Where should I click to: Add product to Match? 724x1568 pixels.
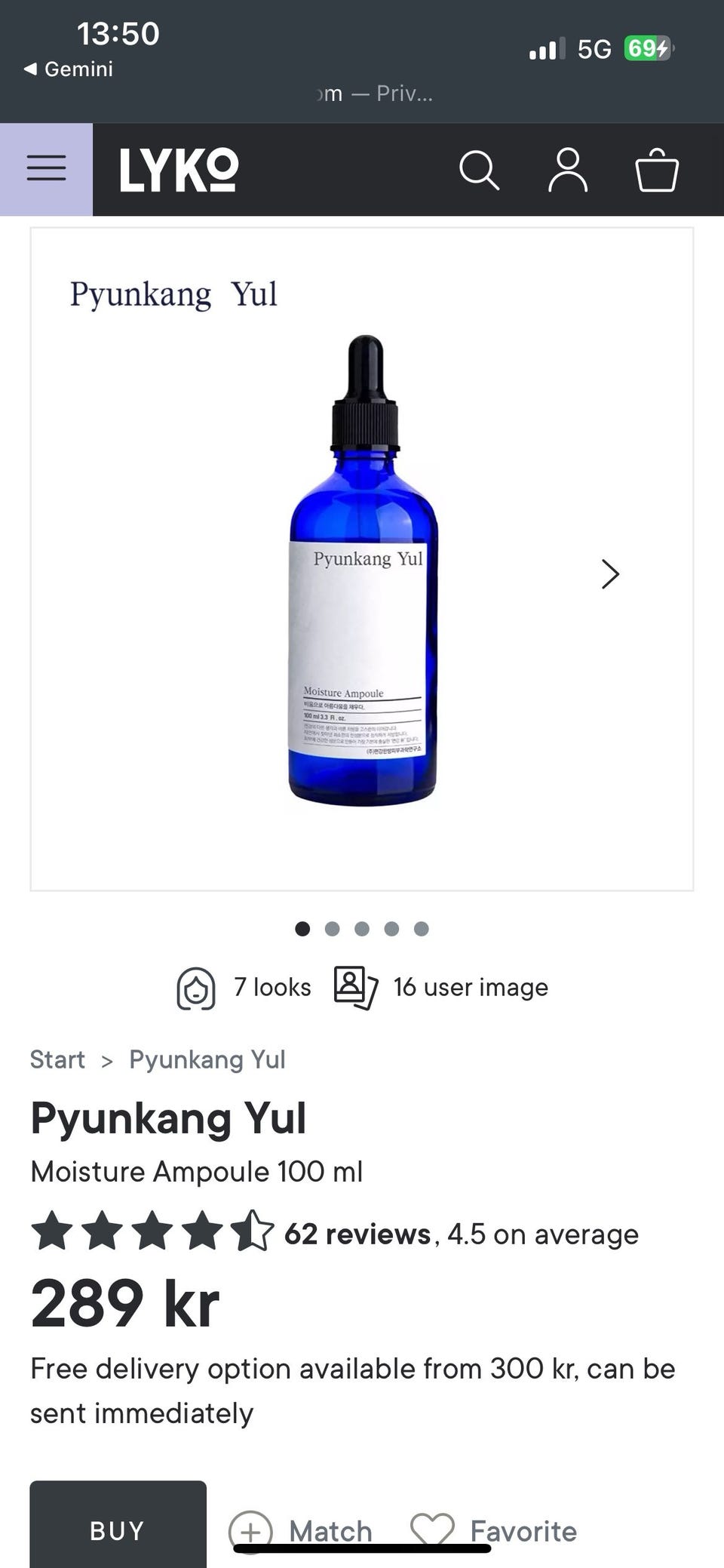click(x=301, y=1531)
